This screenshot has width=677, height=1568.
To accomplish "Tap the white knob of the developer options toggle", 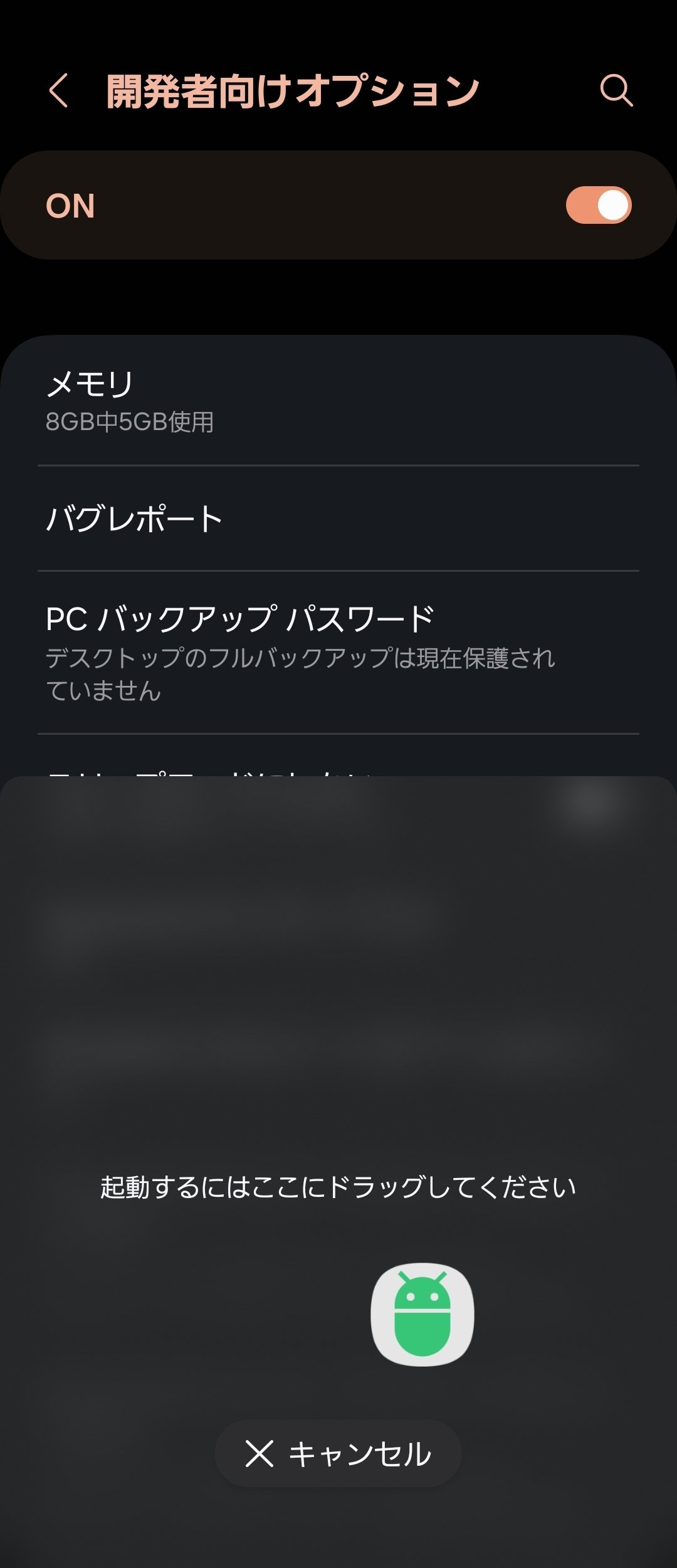I will pos(612,205).
